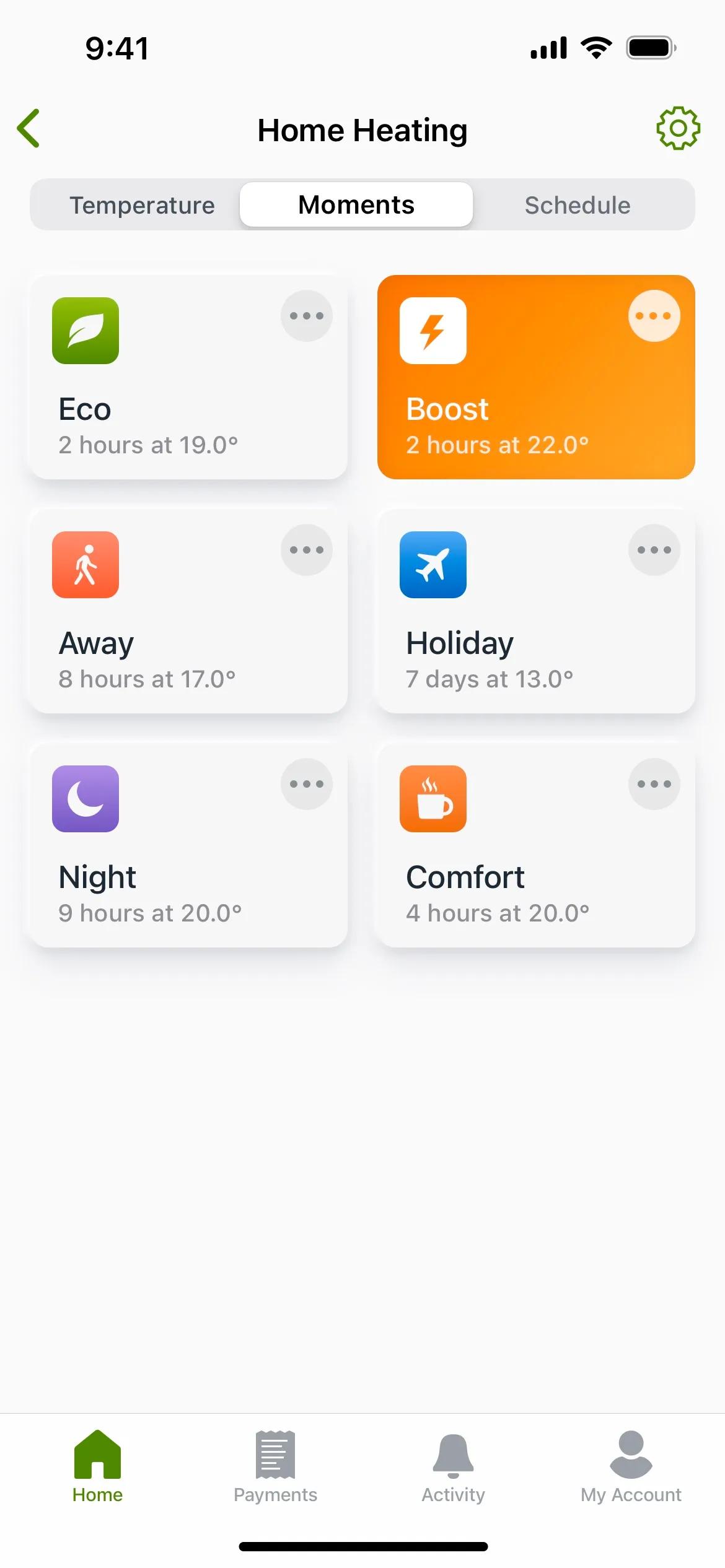Viewport: 725px width, 1568px height.
Task: Open more options for Eco
Action: (x=306, y=316)
